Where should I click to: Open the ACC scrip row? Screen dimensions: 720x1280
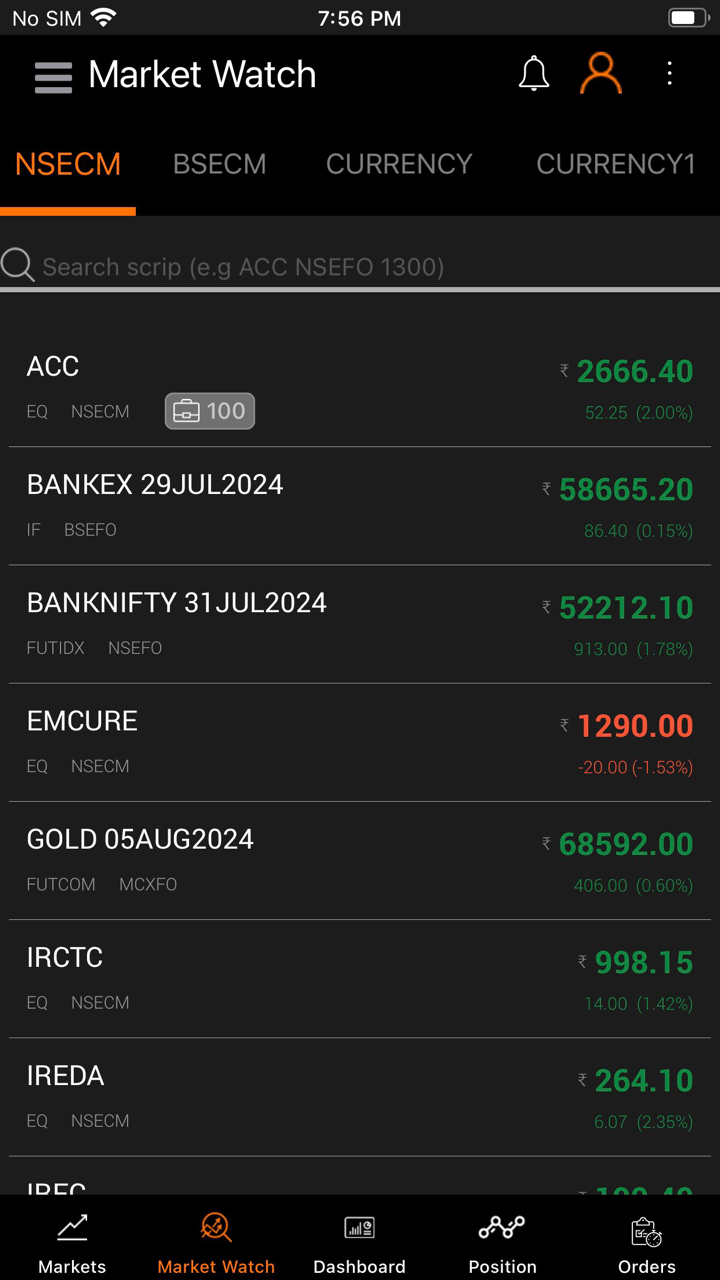[x=360, y=388]
